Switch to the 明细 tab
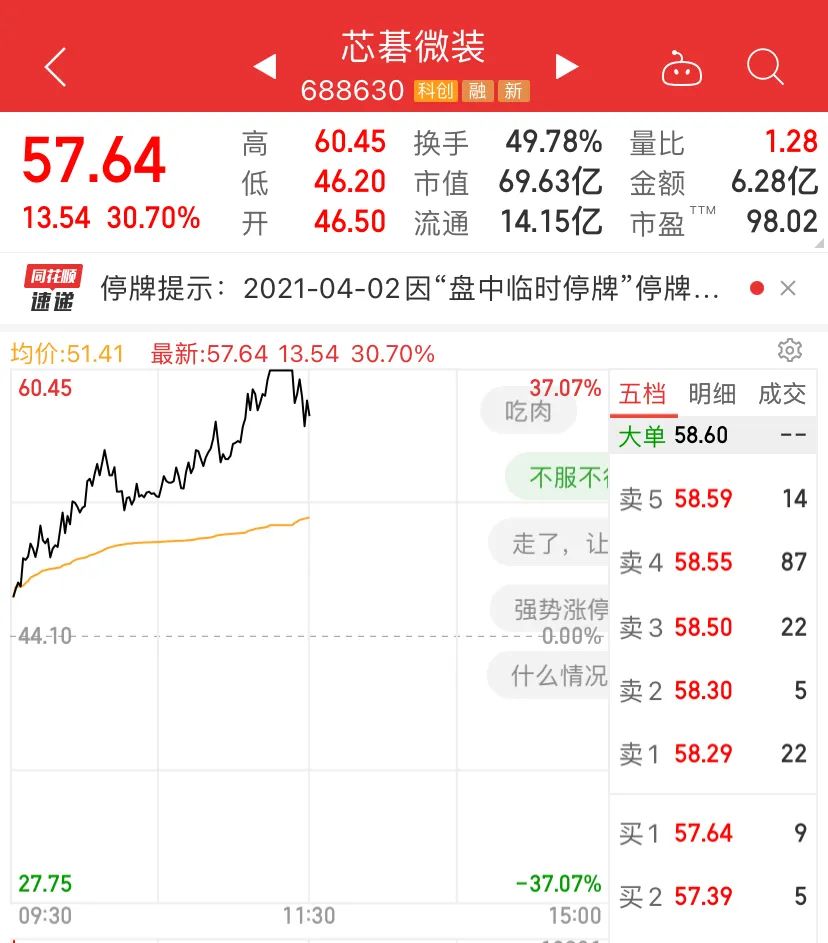The height and width of the screenshot is (943, 828). (712, 394)
